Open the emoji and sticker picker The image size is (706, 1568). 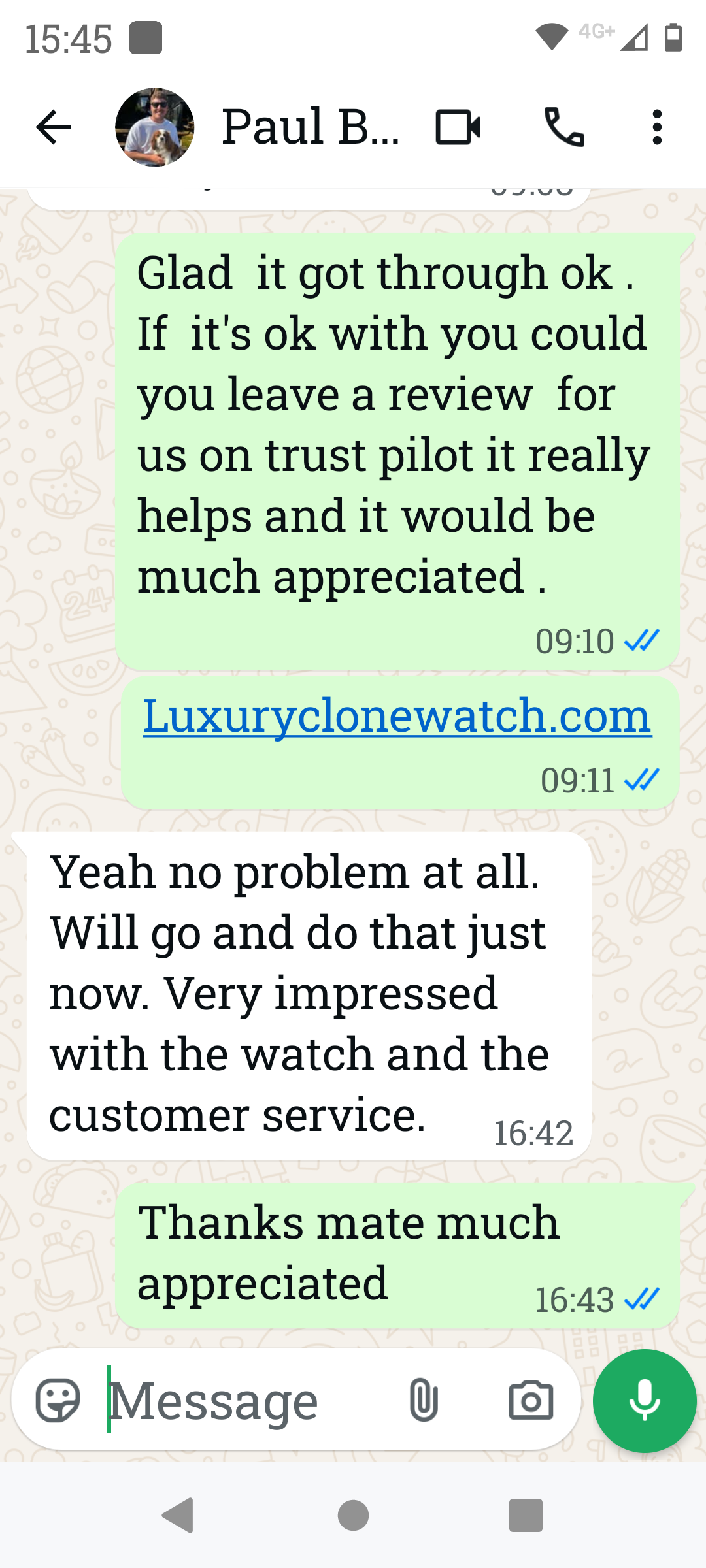pos(58,1400)
